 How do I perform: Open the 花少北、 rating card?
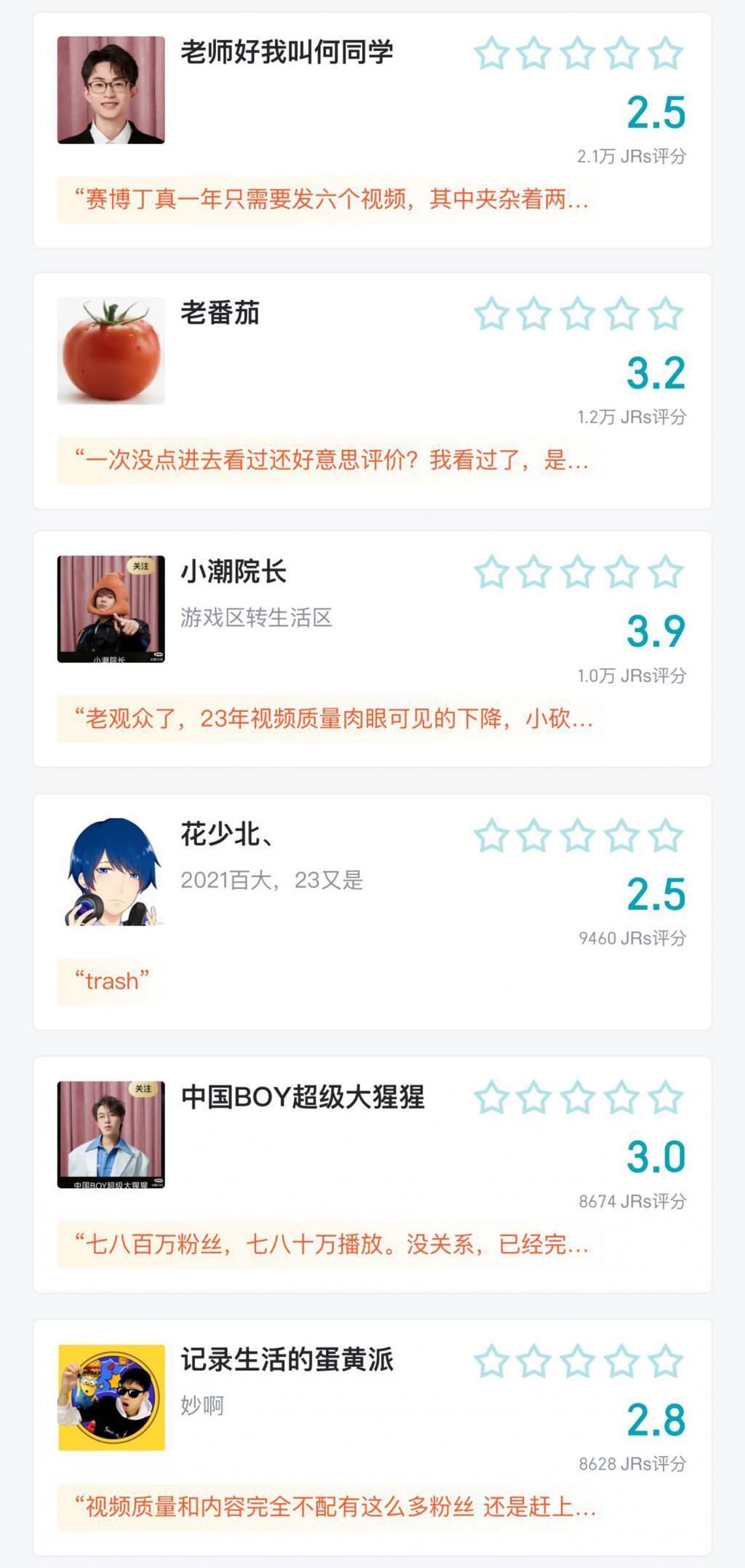tap(227, 834)
